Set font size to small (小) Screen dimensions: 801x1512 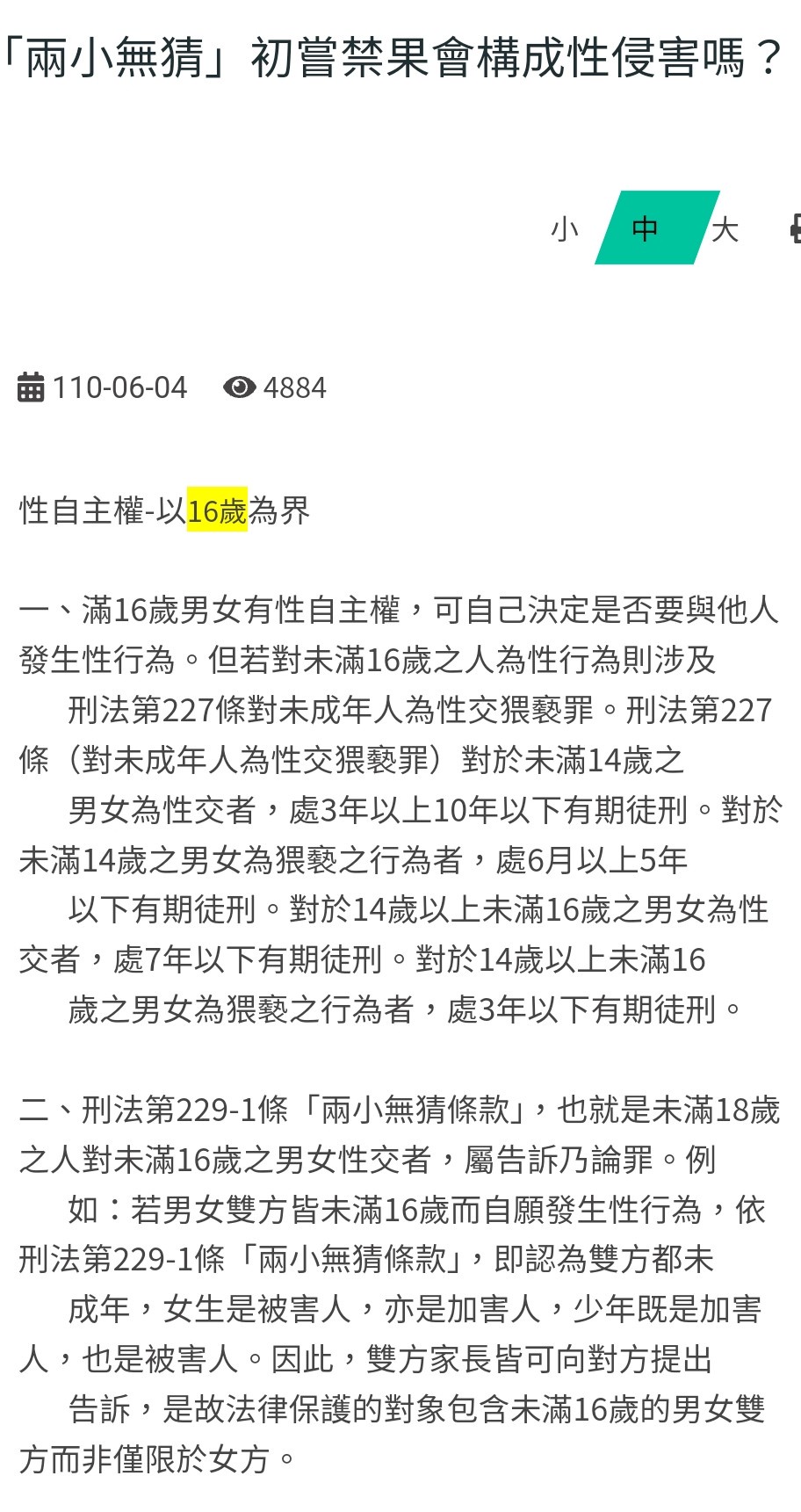pos(564,228)
